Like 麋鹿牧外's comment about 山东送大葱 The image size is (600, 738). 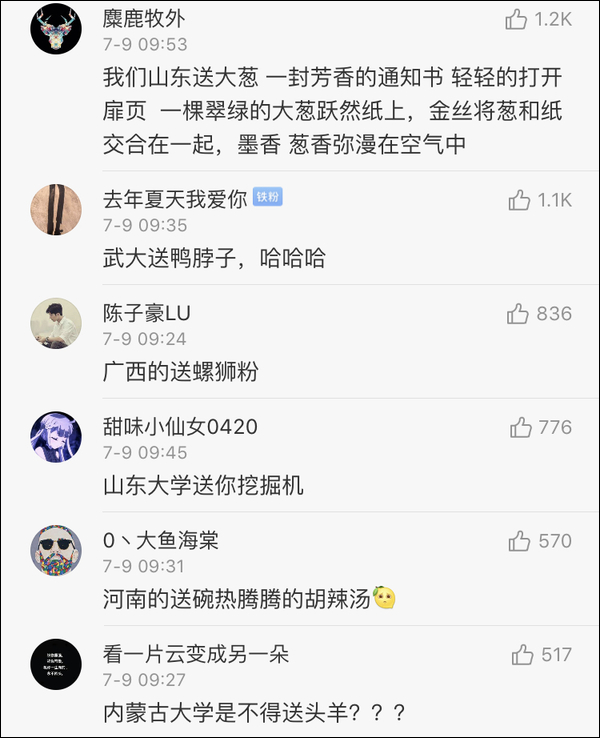click(519, 20)
